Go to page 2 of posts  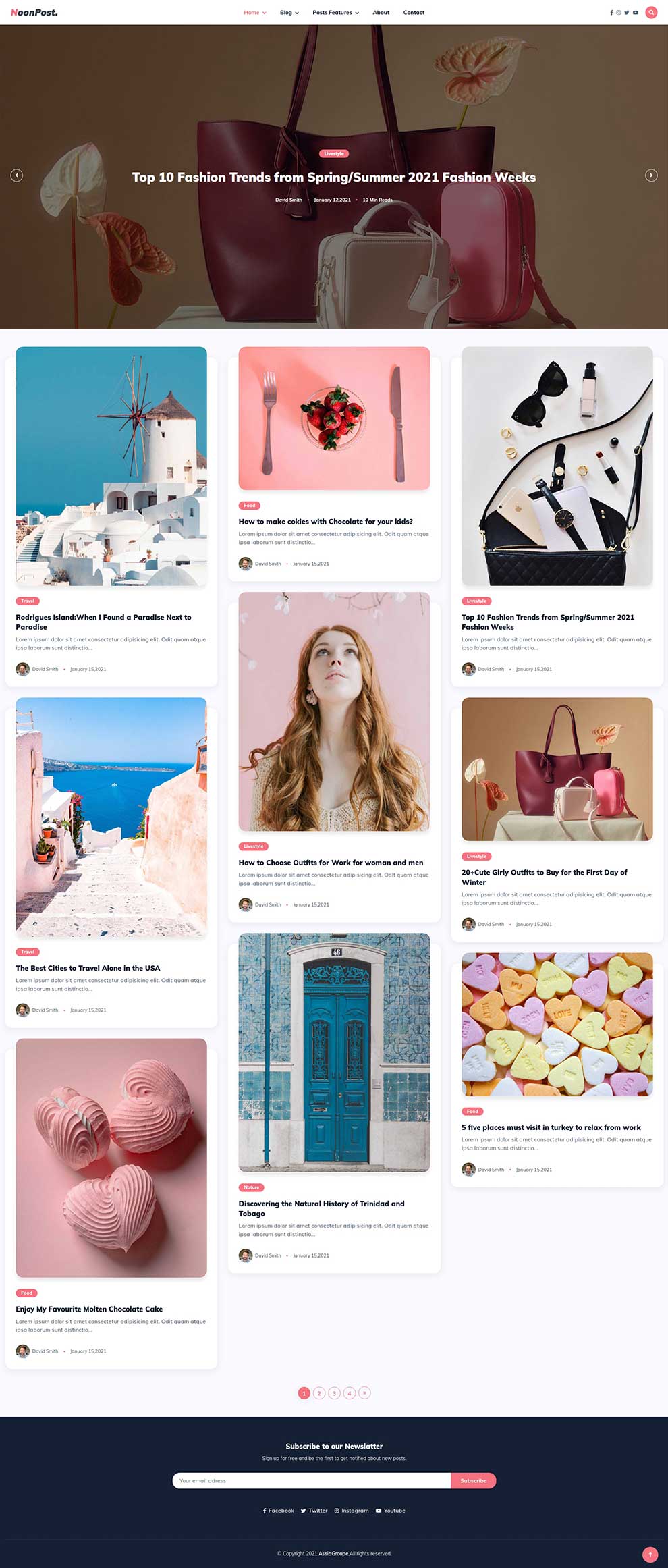pos(319,1393)
